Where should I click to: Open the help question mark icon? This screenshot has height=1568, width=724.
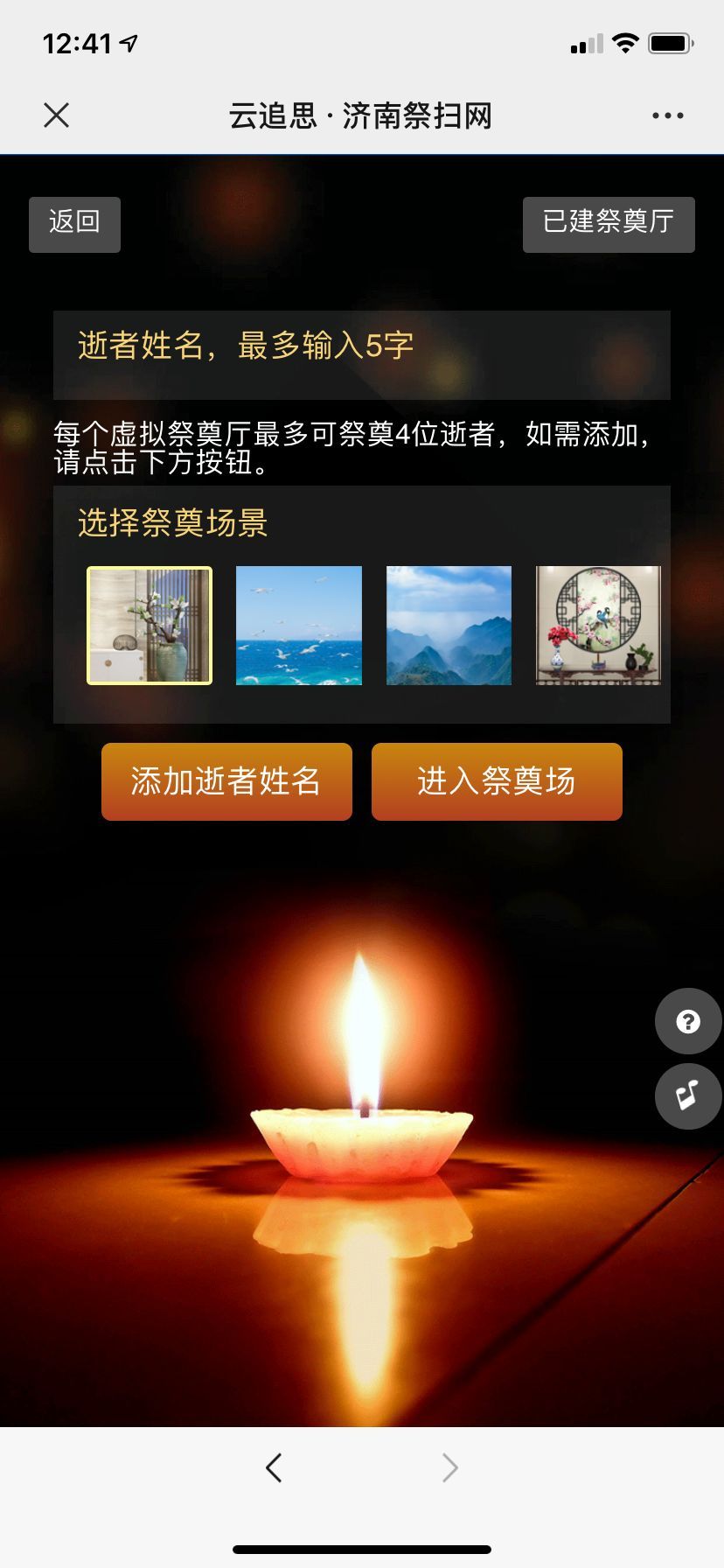[688, 1021]
